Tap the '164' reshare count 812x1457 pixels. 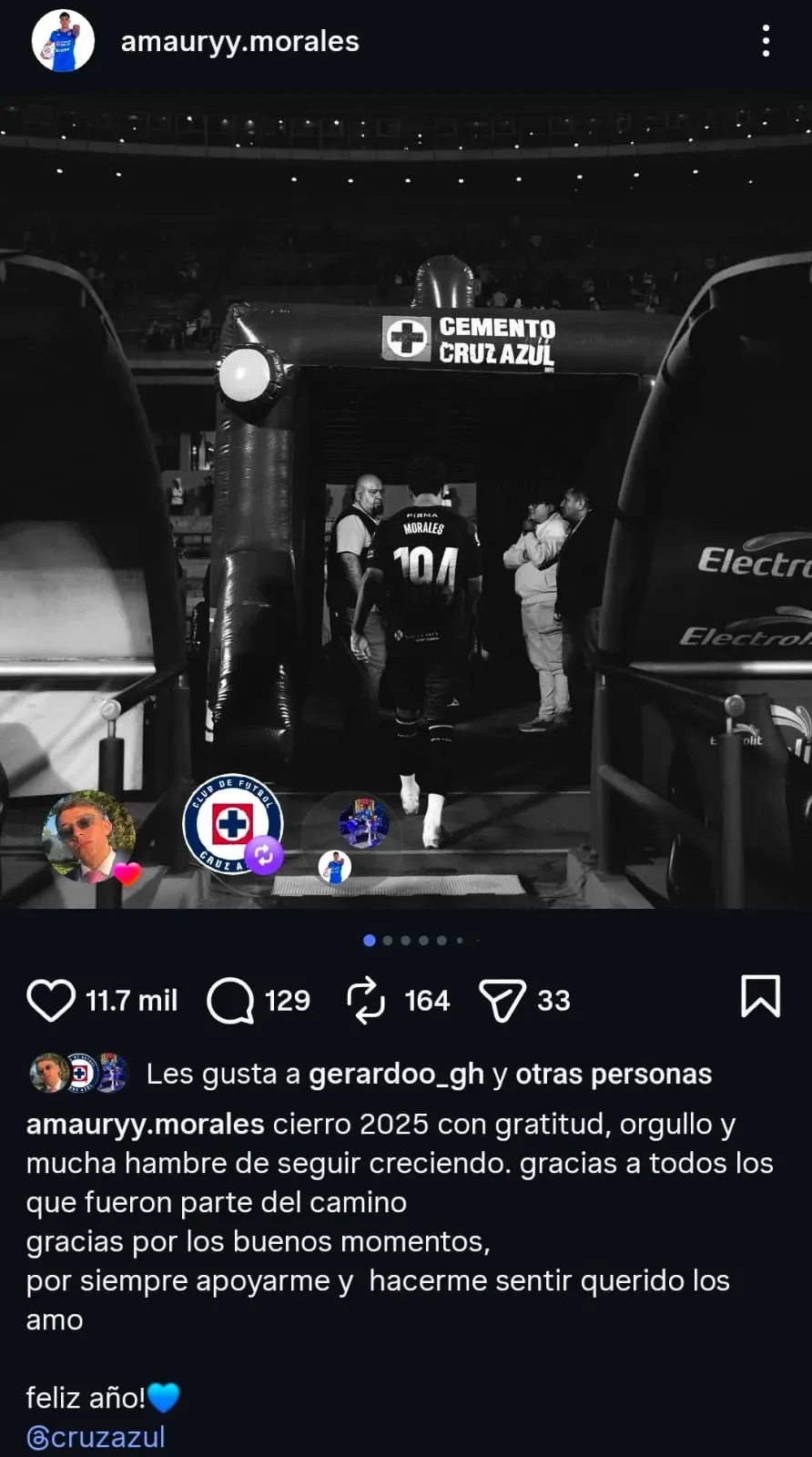(x=425, y=1000)
